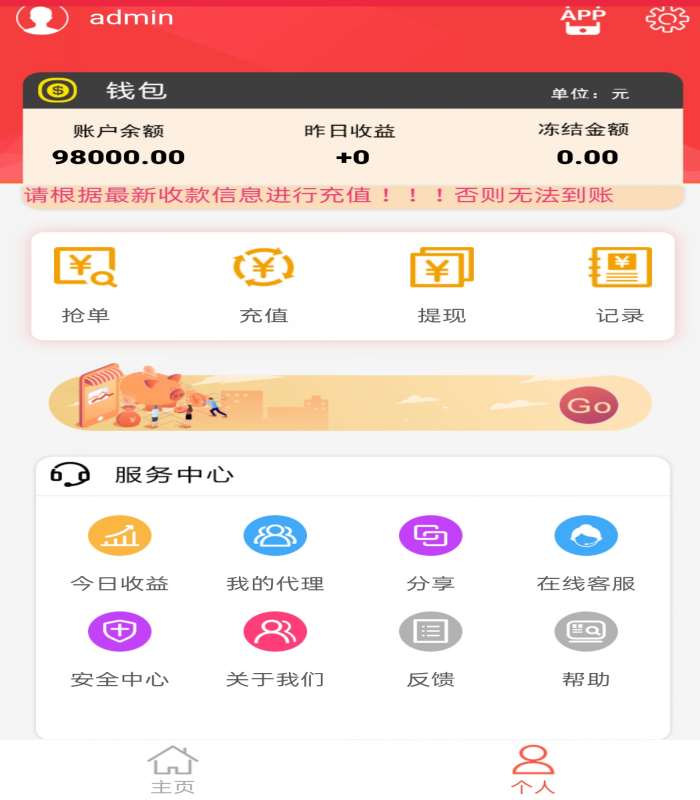Open the settings gear icon

(667, 20)
